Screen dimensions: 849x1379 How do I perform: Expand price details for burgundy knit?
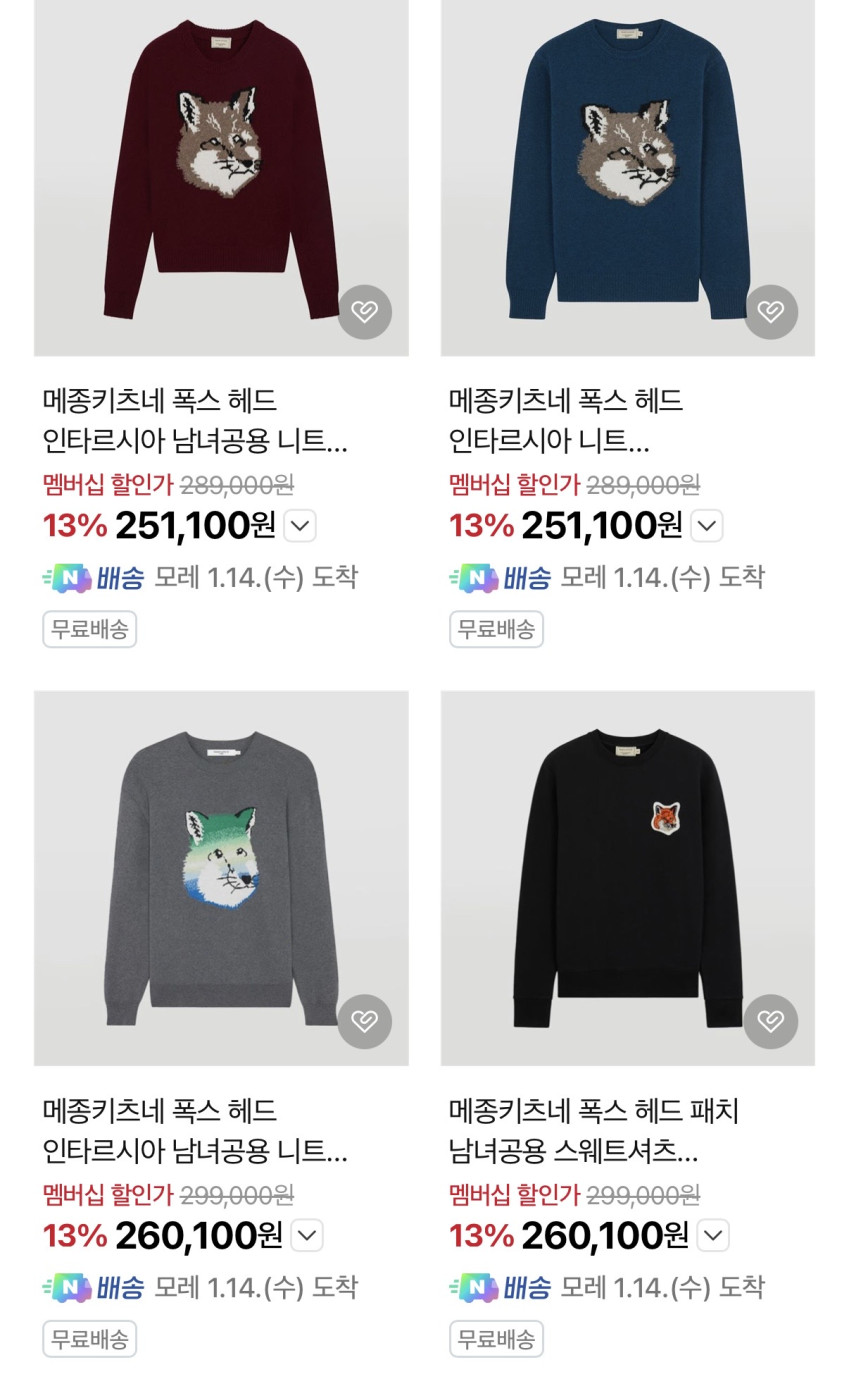pos(301,526)
